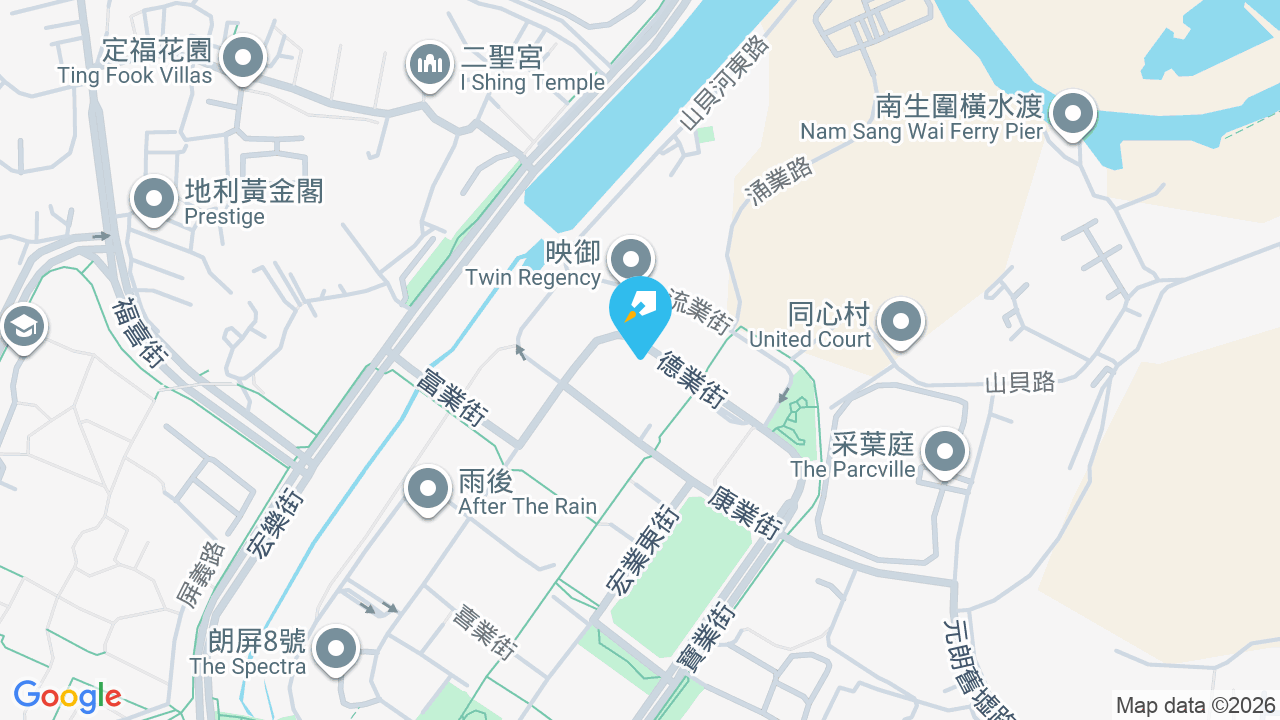Open the Prestige place marker
The image size is (1280, 720).
154,199
